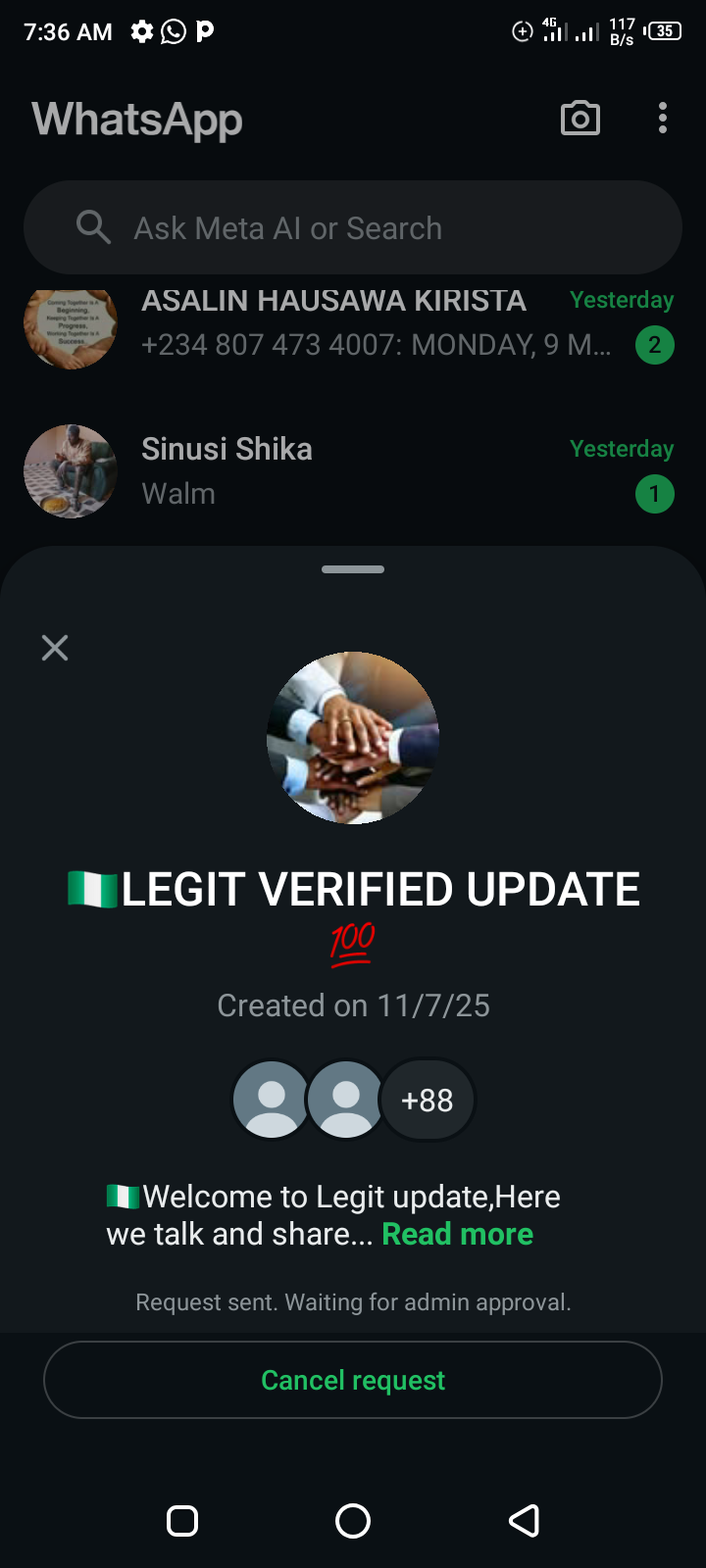Go to the phone home screen
This screenshot has height=1568, width=706.
point(353,1521)
